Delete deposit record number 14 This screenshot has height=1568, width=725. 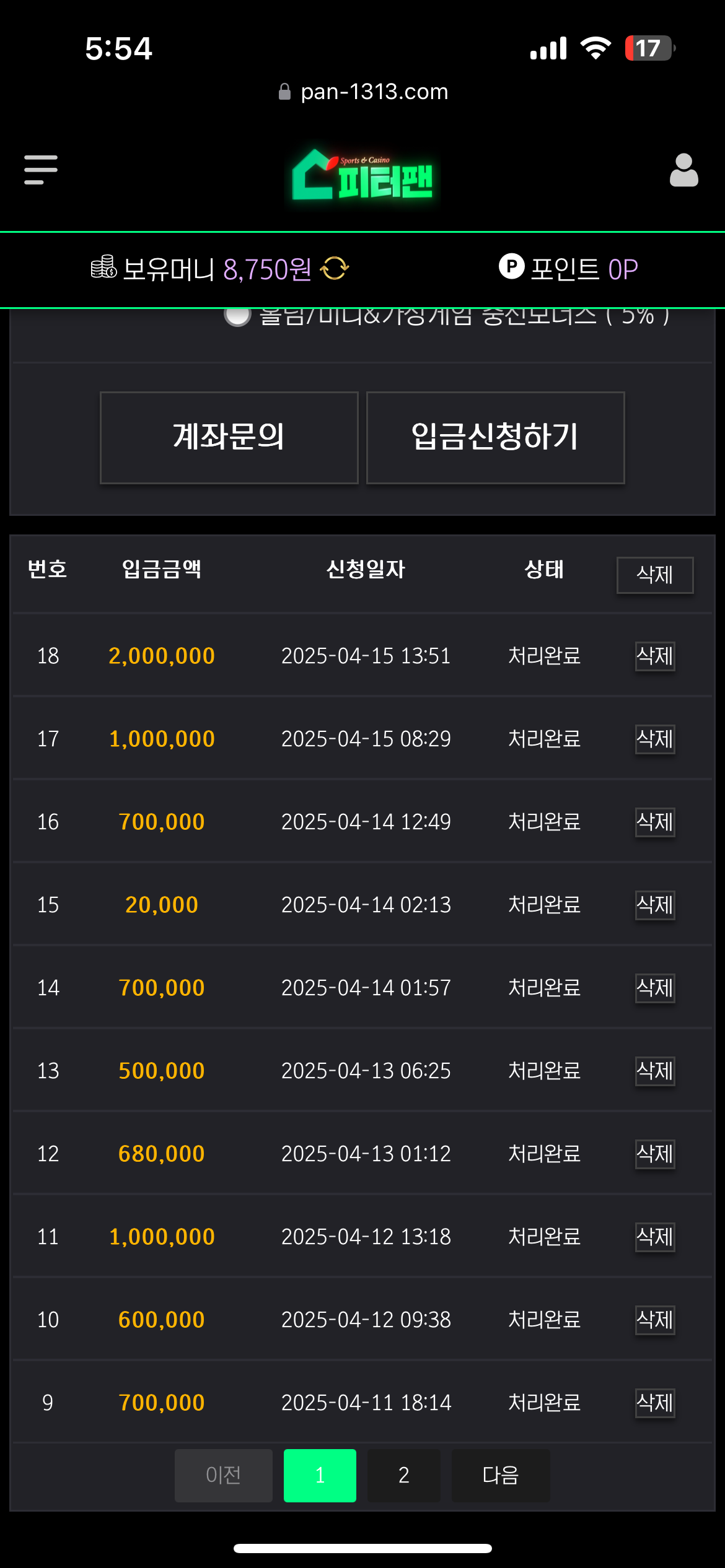[x=654, y=988]
